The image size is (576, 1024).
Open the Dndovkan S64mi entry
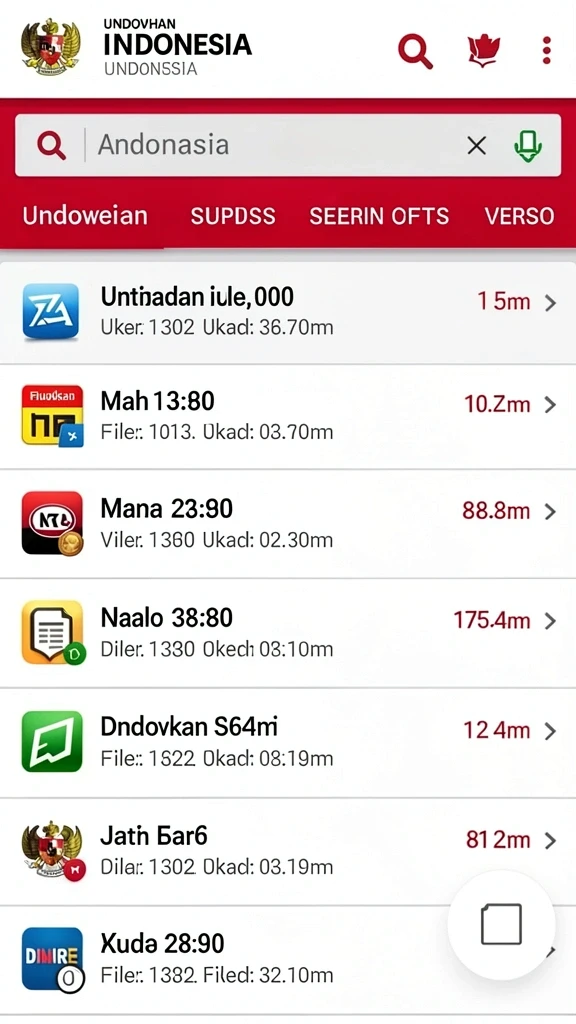[288, 743]
